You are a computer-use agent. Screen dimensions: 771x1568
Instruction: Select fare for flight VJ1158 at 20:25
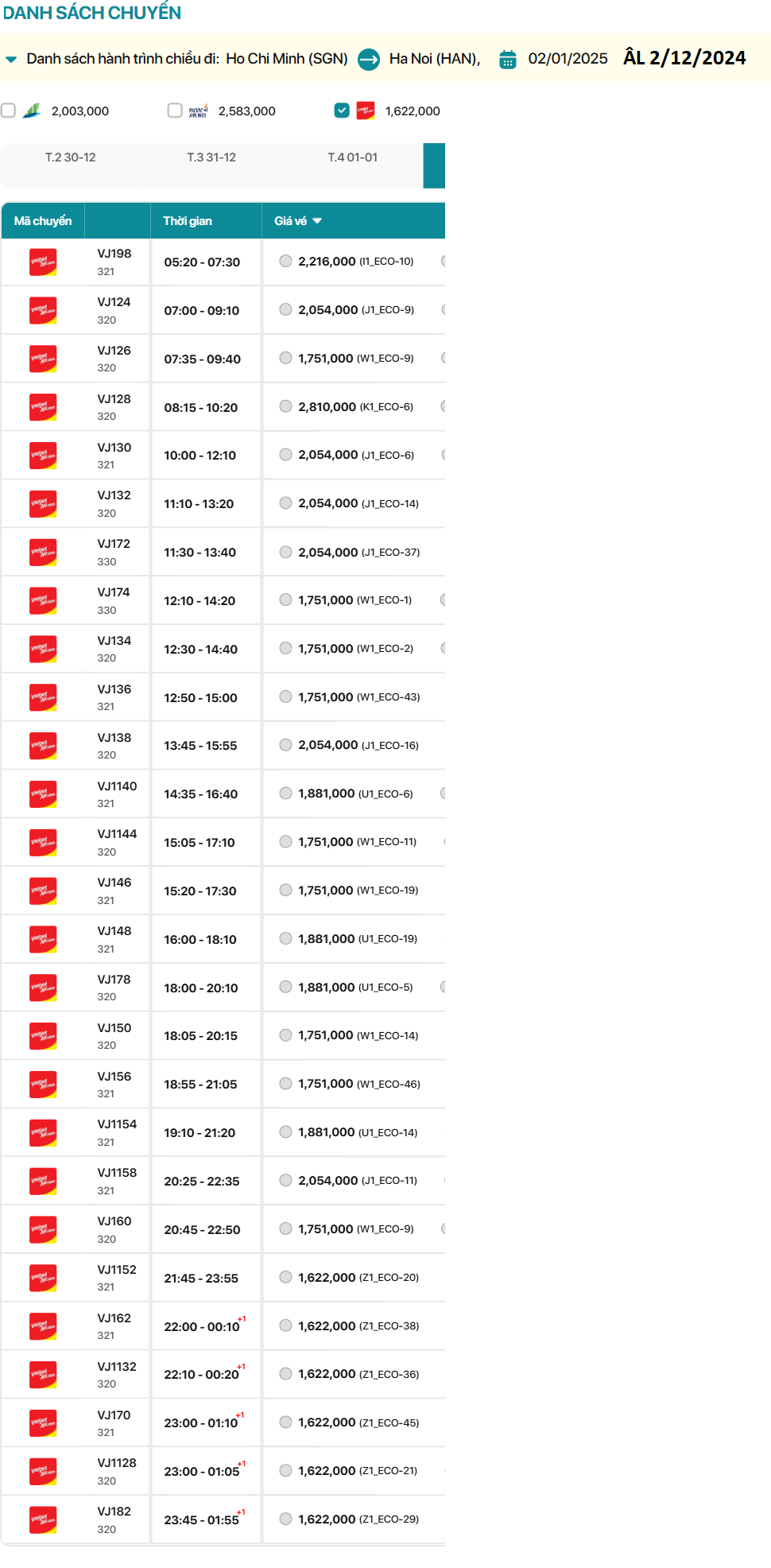point(286,1180)
